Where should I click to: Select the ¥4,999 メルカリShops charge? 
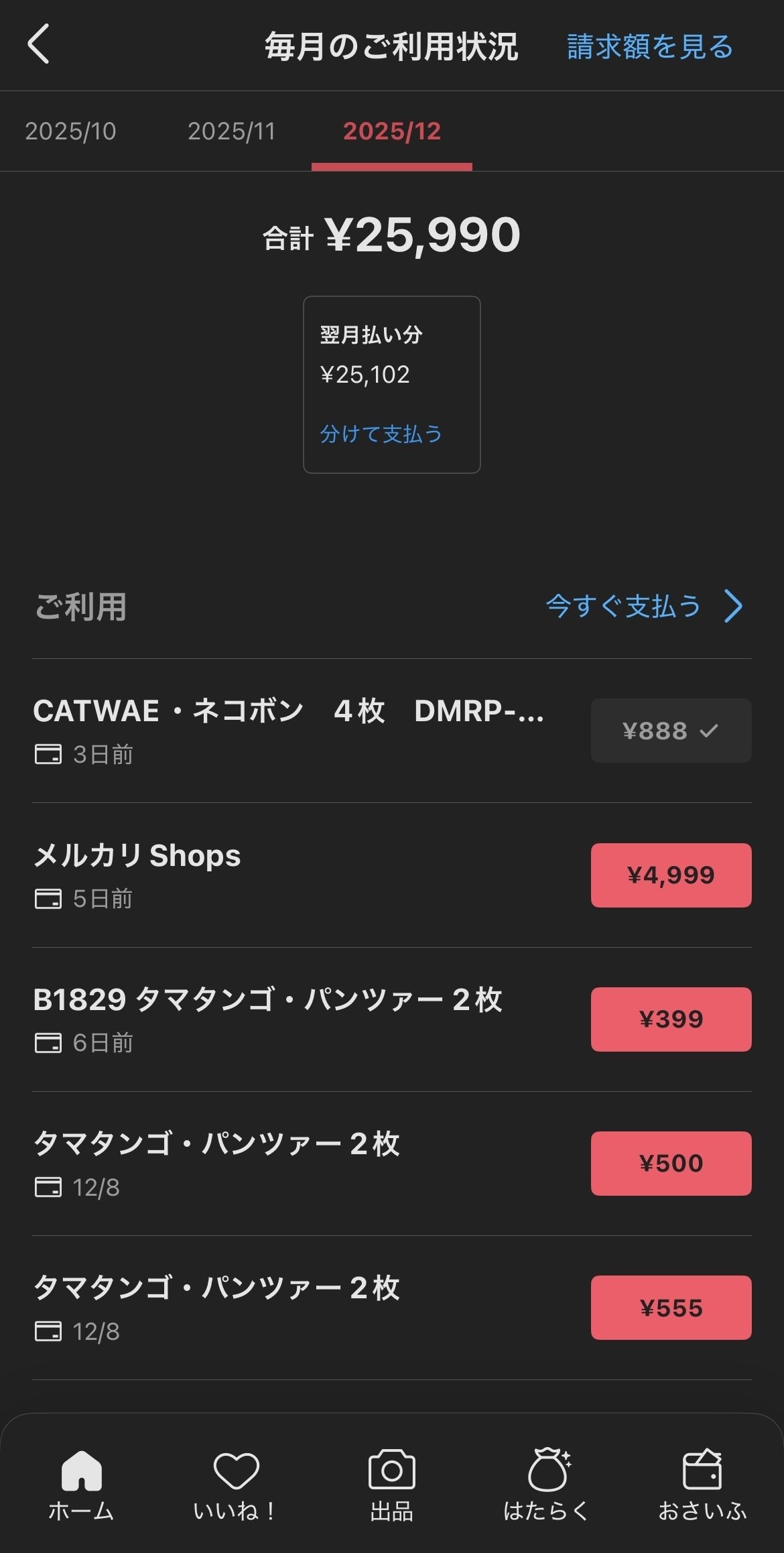tap(671, 874)
